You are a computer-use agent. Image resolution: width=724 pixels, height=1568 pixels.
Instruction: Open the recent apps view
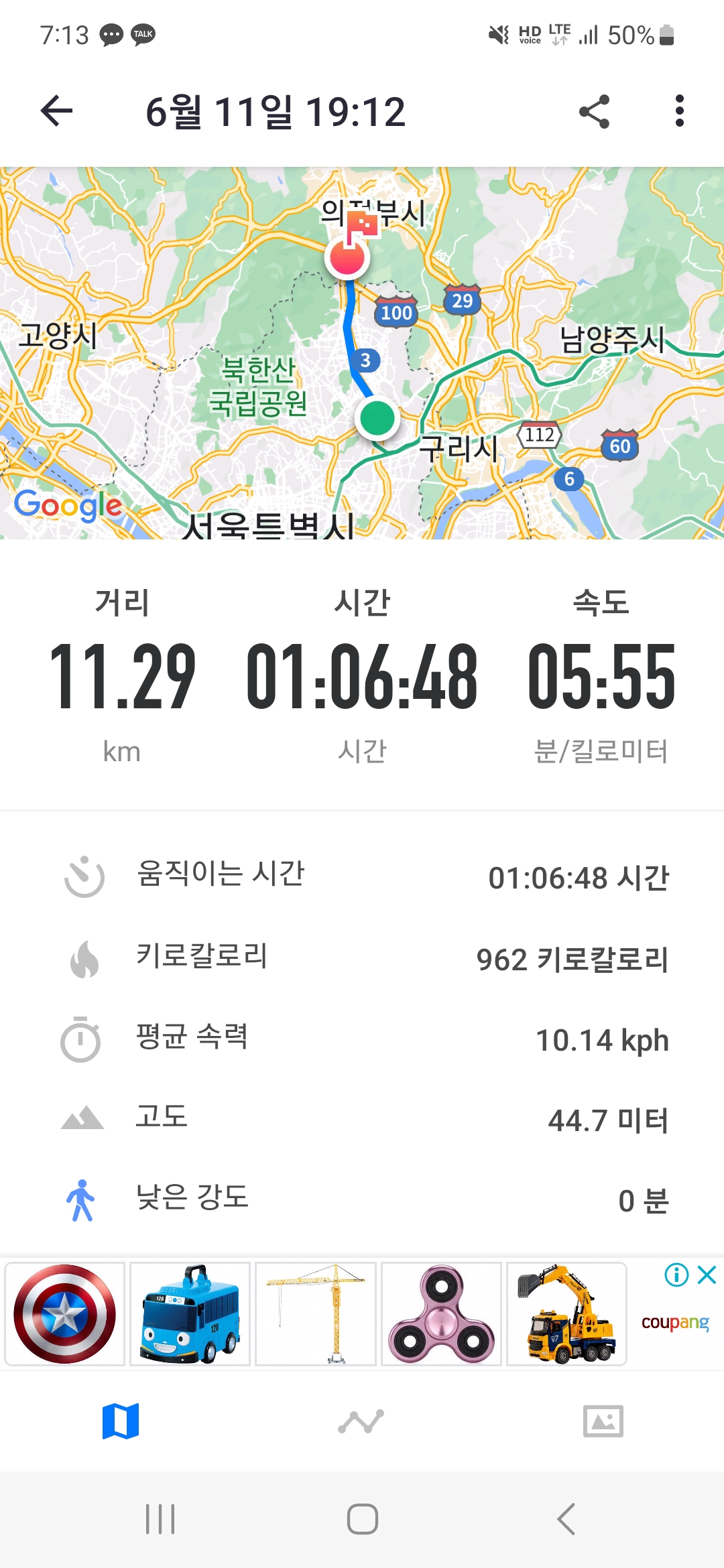[x=160, y=1518]
